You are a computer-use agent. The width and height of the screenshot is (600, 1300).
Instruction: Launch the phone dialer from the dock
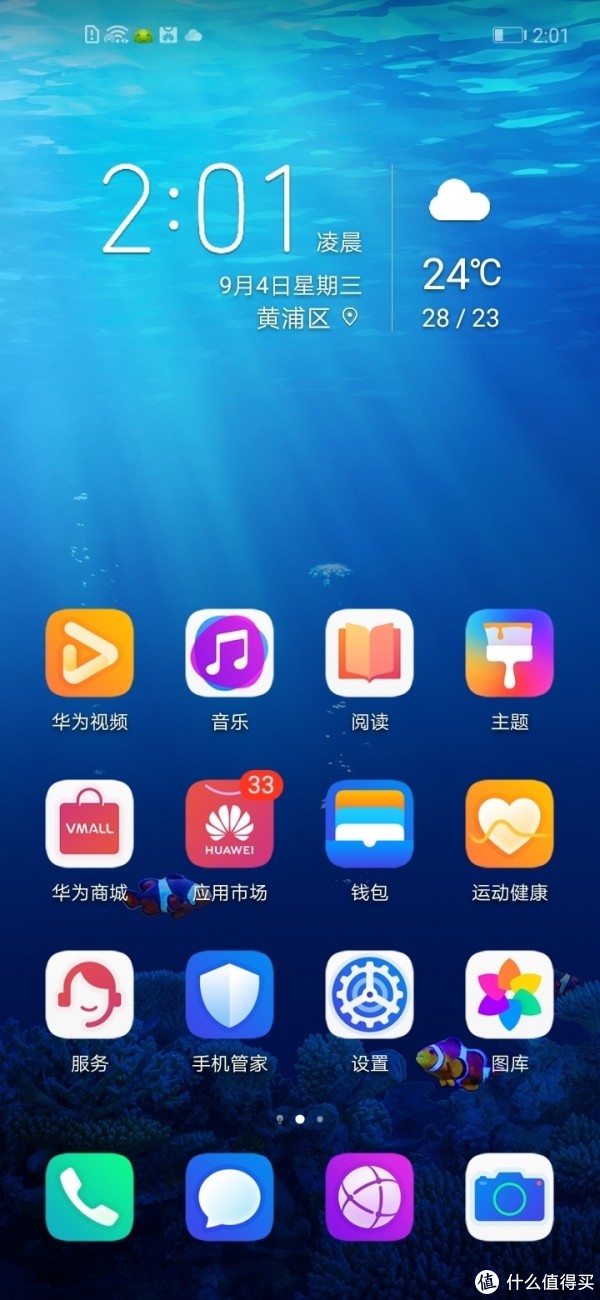tap(89, 1197)
